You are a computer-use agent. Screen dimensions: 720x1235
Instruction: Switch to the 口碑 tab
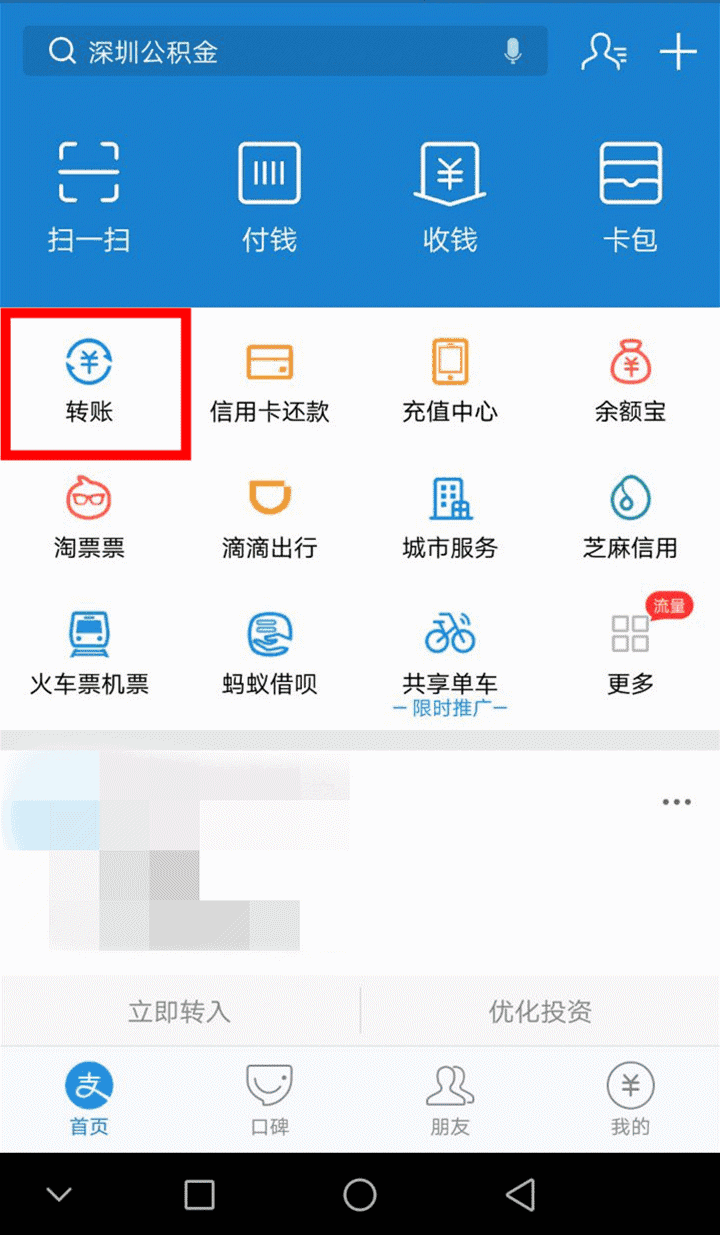click(x=269, y=1100)
